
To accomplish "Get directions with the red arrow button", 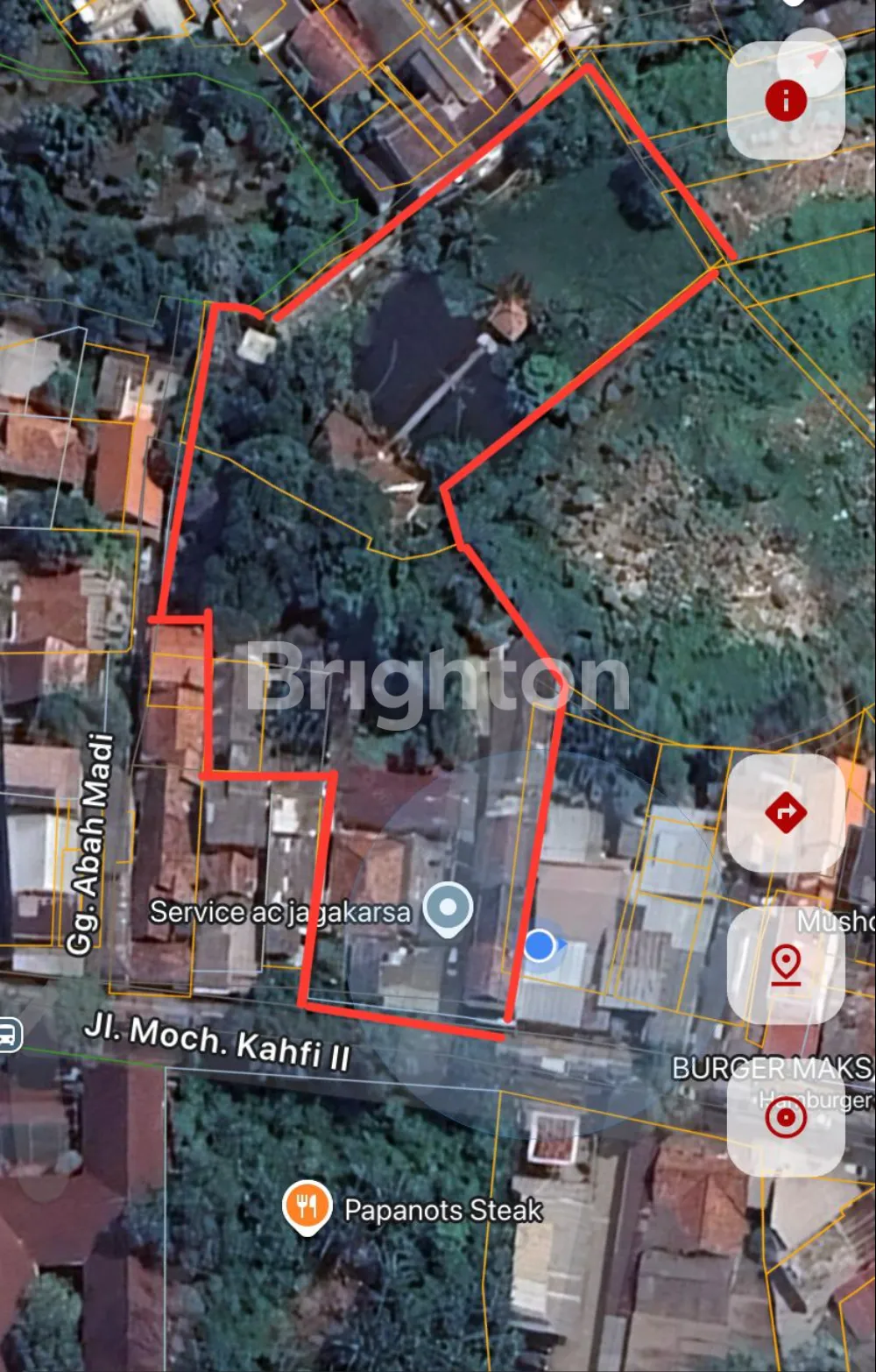I will [x=786, y=813].
